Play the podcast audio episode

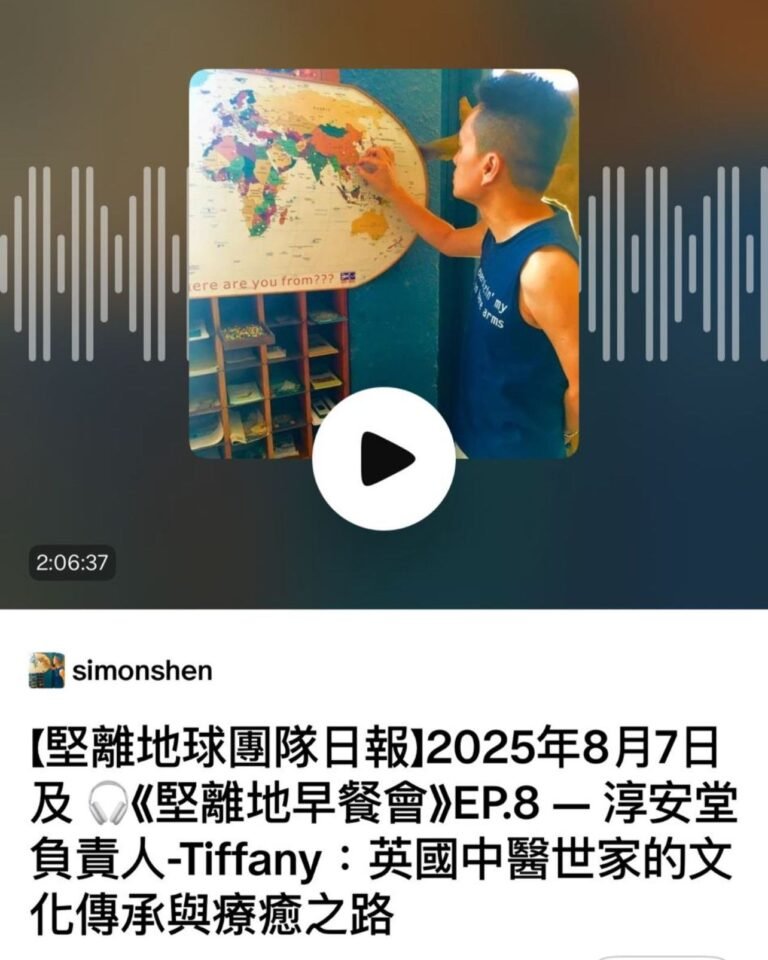pyautogui.click(x=384, y=459)
